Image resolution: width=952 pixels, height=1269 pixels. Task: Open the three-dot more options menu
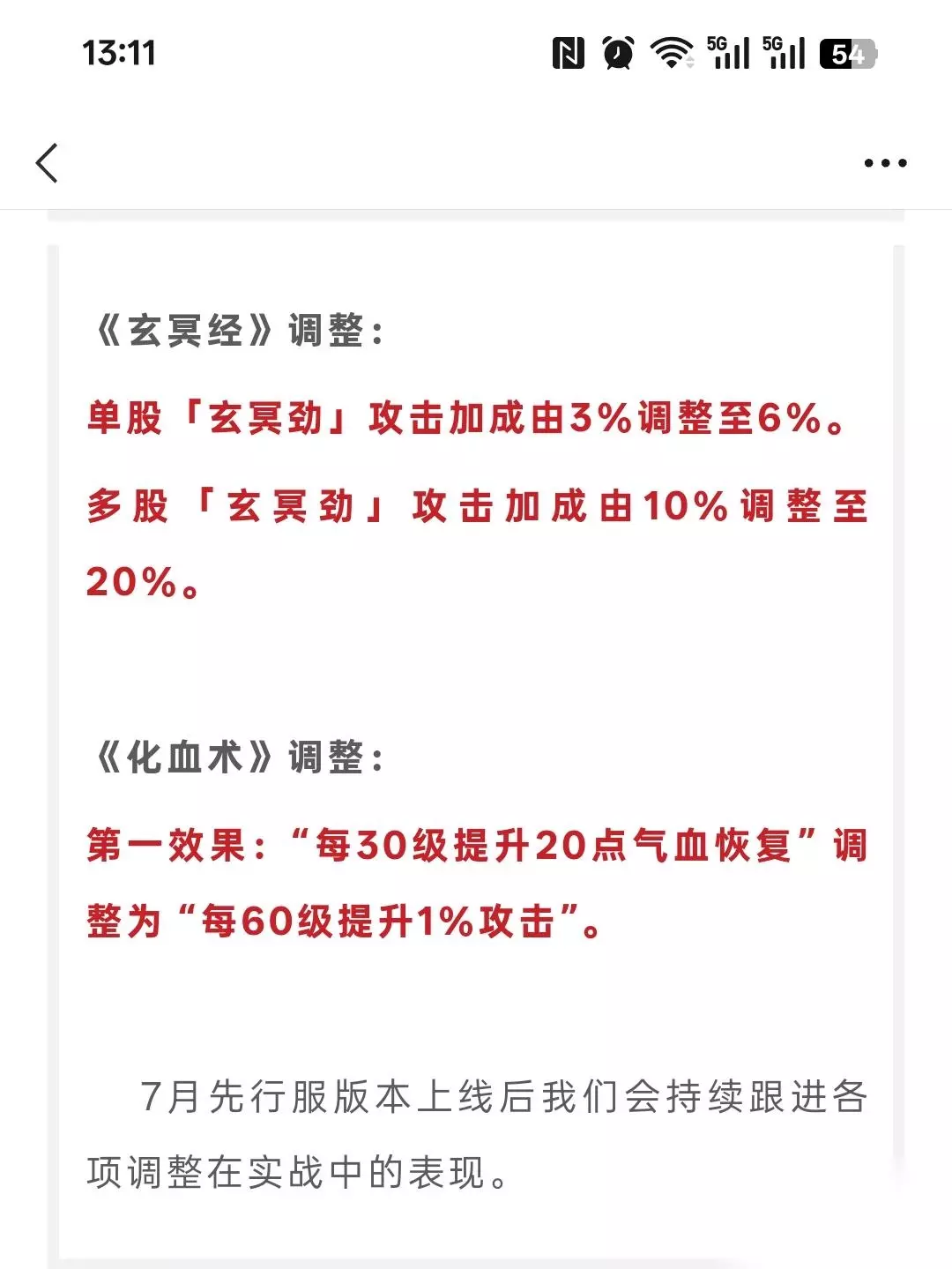coord(885,163)
